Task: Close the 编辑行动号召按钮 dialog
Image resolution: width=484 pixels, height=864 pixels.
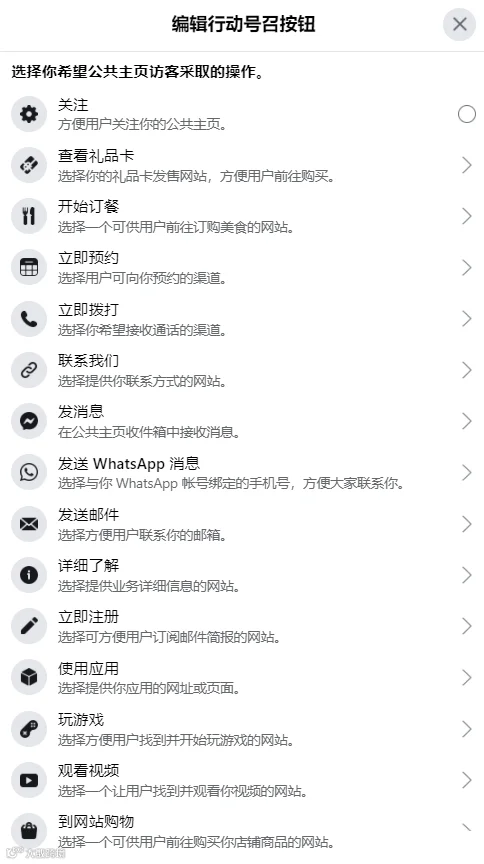Action: [459, 24]
